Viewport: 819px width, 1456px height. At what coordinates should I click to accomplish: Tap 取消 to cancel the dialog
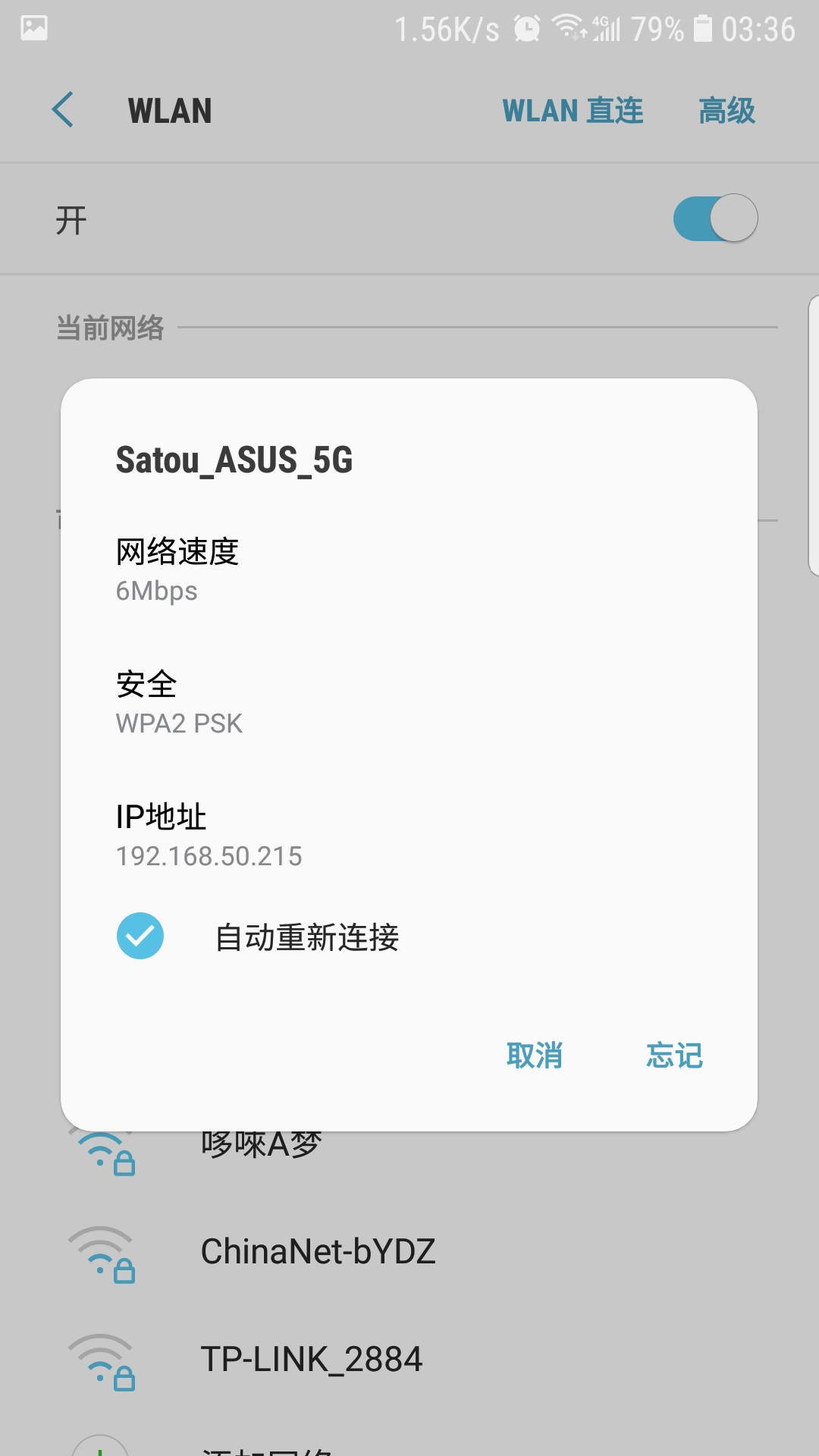pyautogui.click(x=535, y=1055)
